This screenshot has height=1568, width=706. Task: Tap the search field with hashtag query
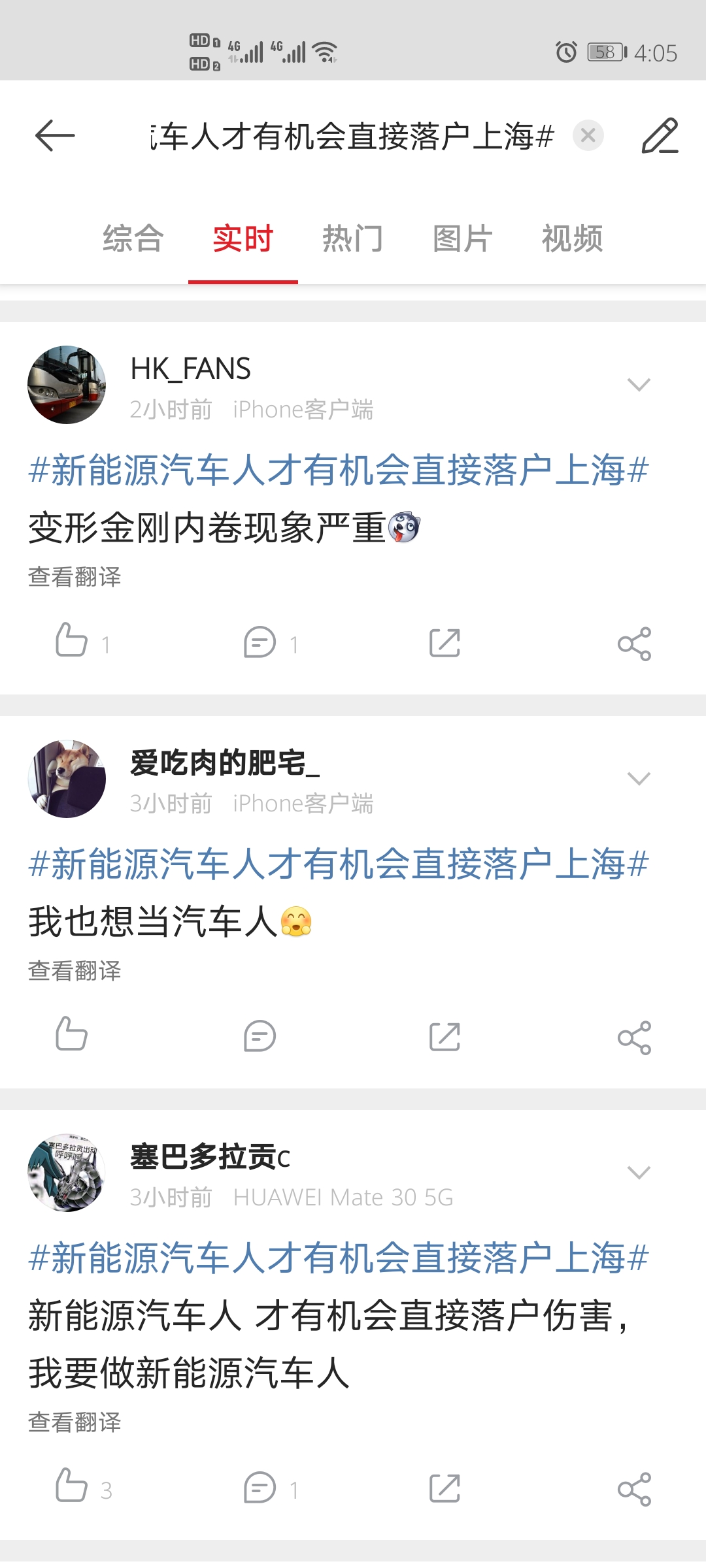pos(353,136)
